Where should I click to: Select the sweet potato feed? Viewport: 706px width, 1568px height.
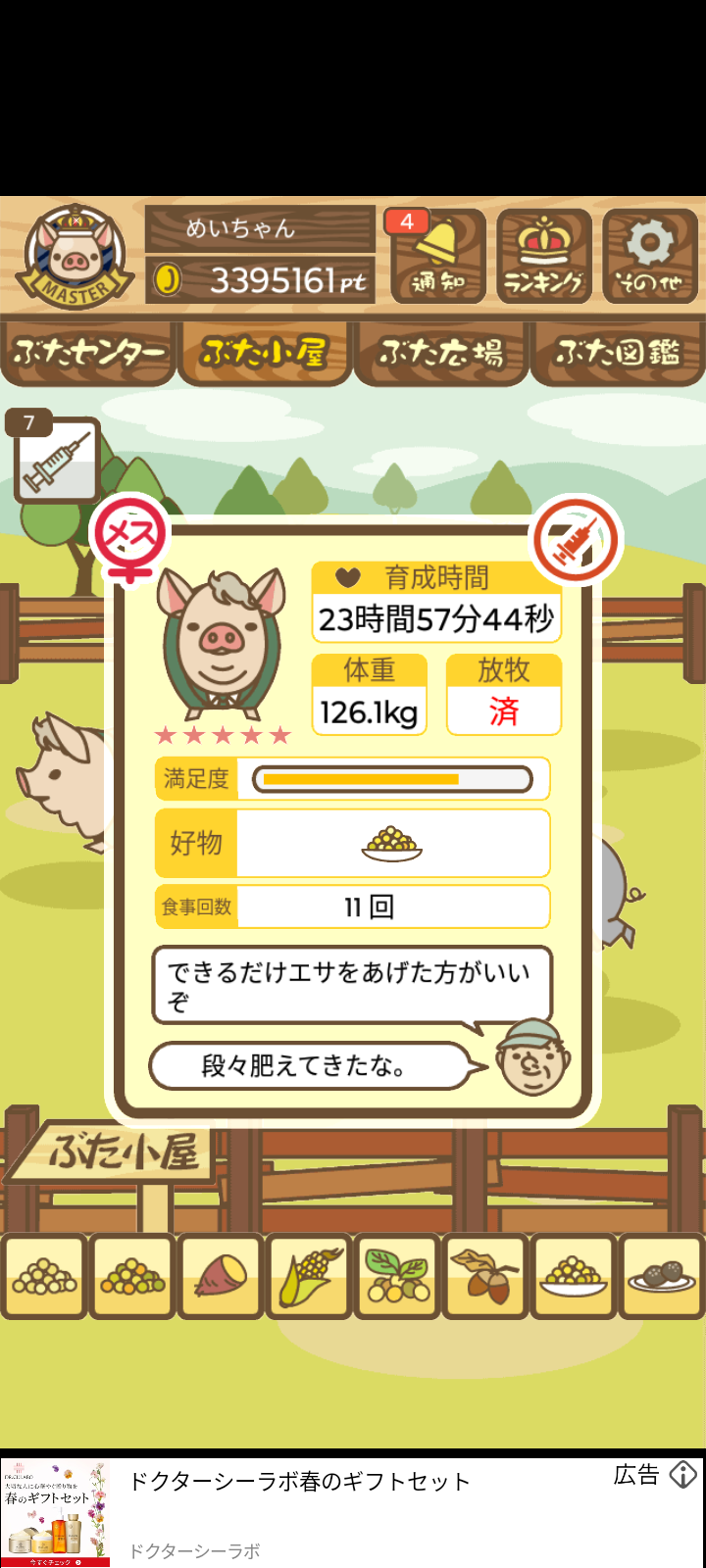tap(222, 1277)
